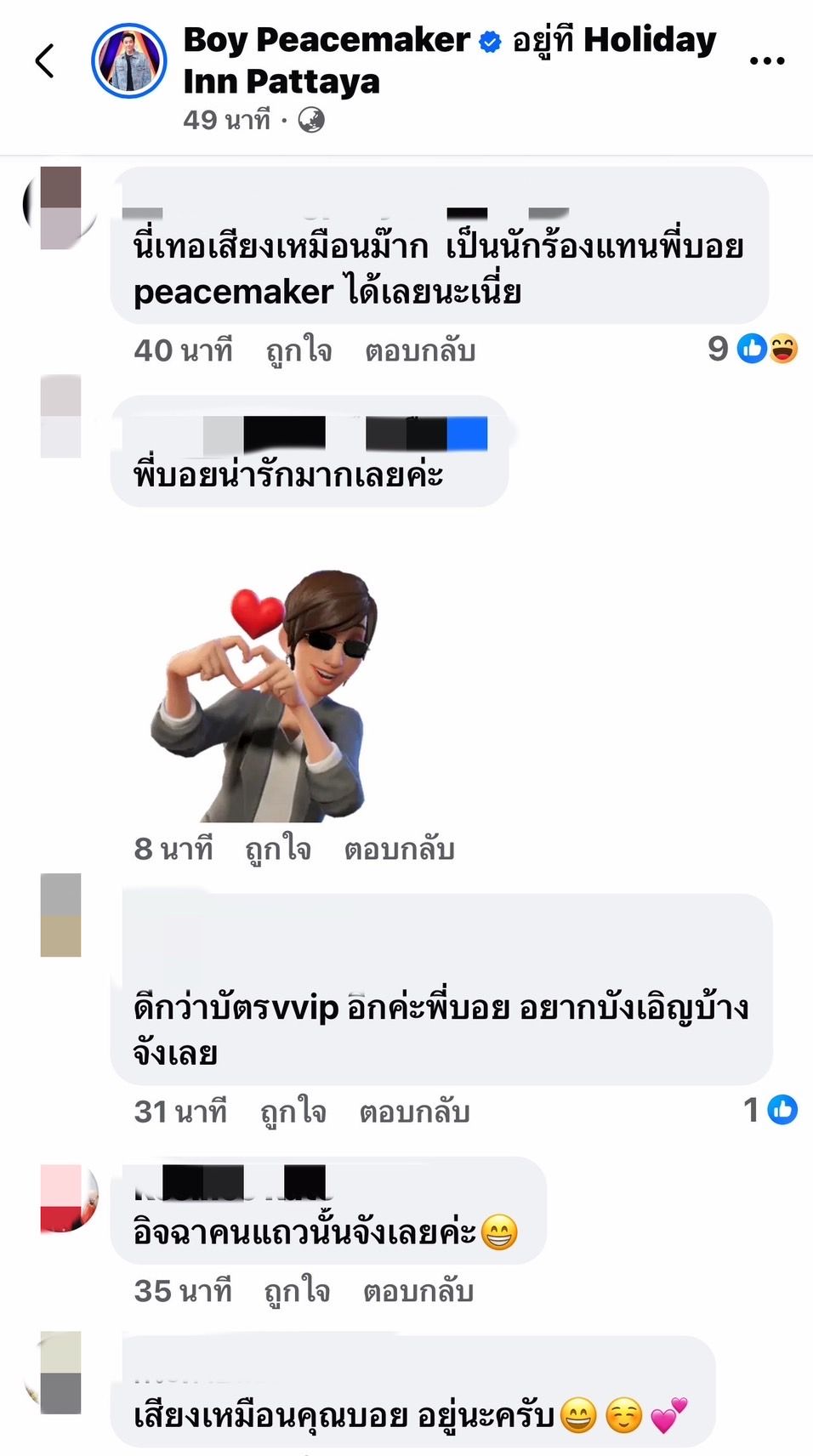813x1456 pixels.
Task: Open Boy Peacemaker's profile picture
Action: pos(128,61)
